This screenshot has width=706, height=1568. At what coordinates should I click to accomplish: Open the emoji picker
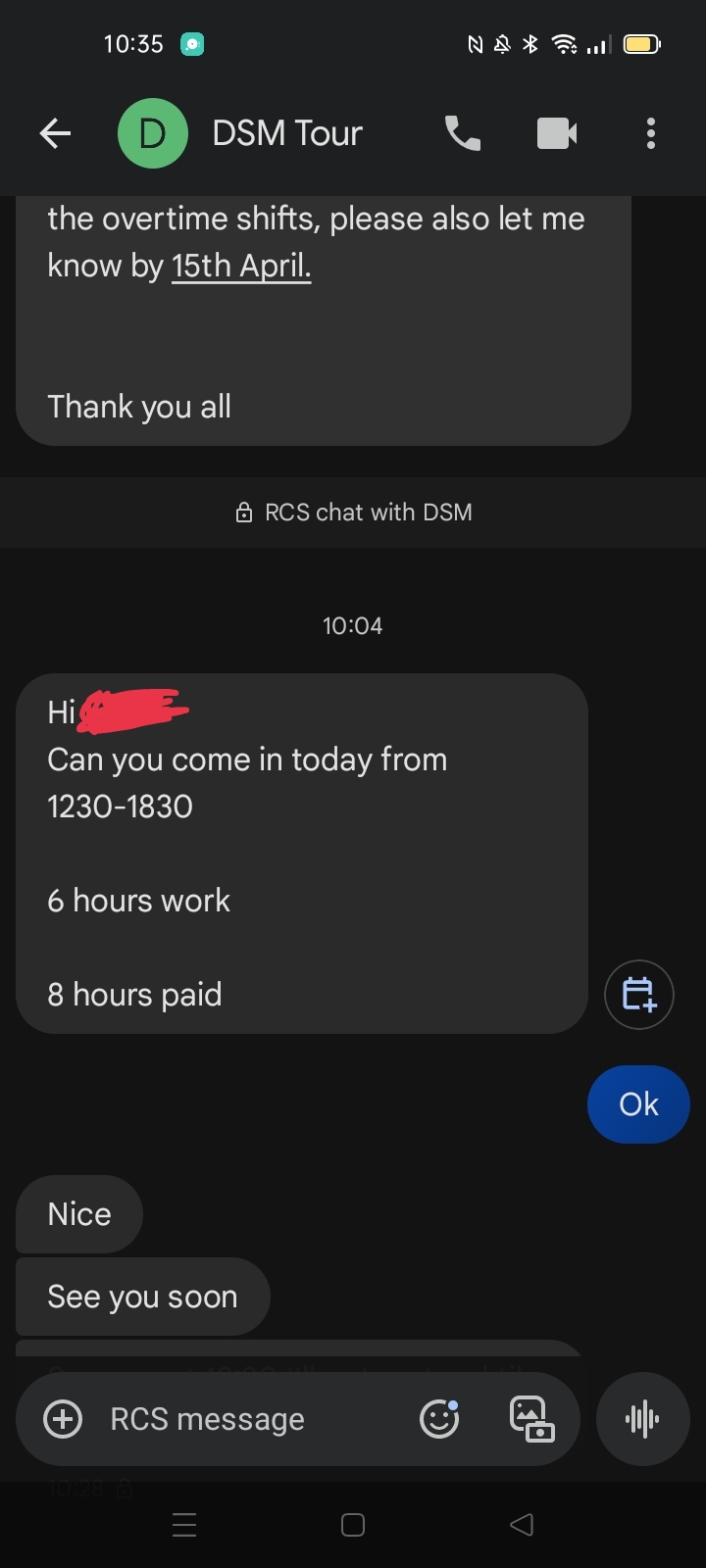[439, 1418]
